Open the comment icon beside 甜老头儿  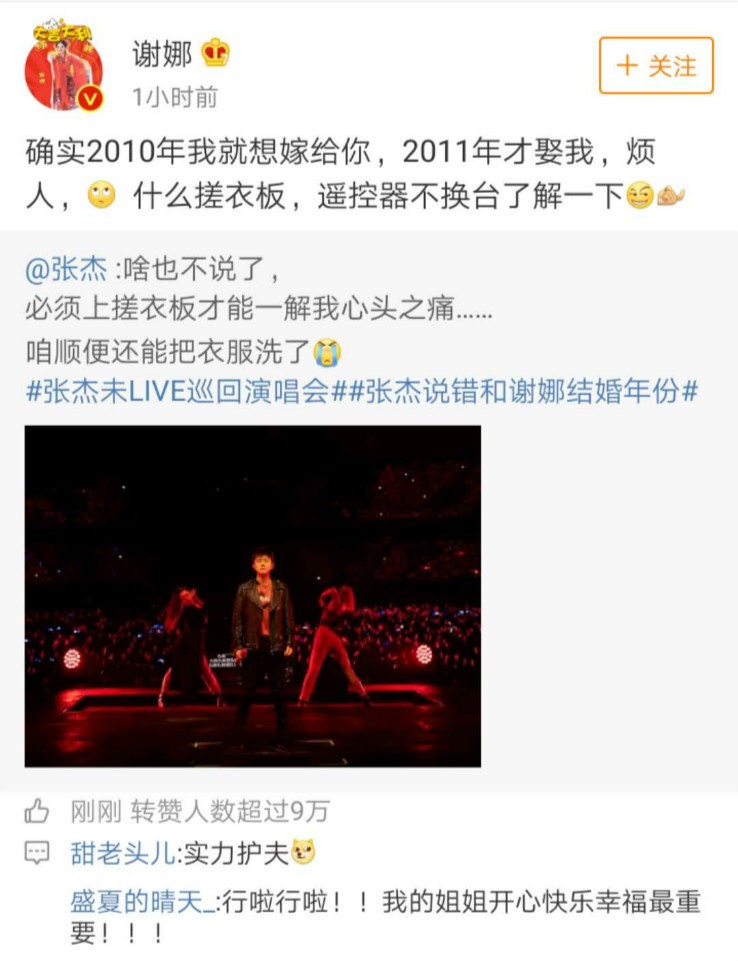pyautogui.click(x=37, y=853)
